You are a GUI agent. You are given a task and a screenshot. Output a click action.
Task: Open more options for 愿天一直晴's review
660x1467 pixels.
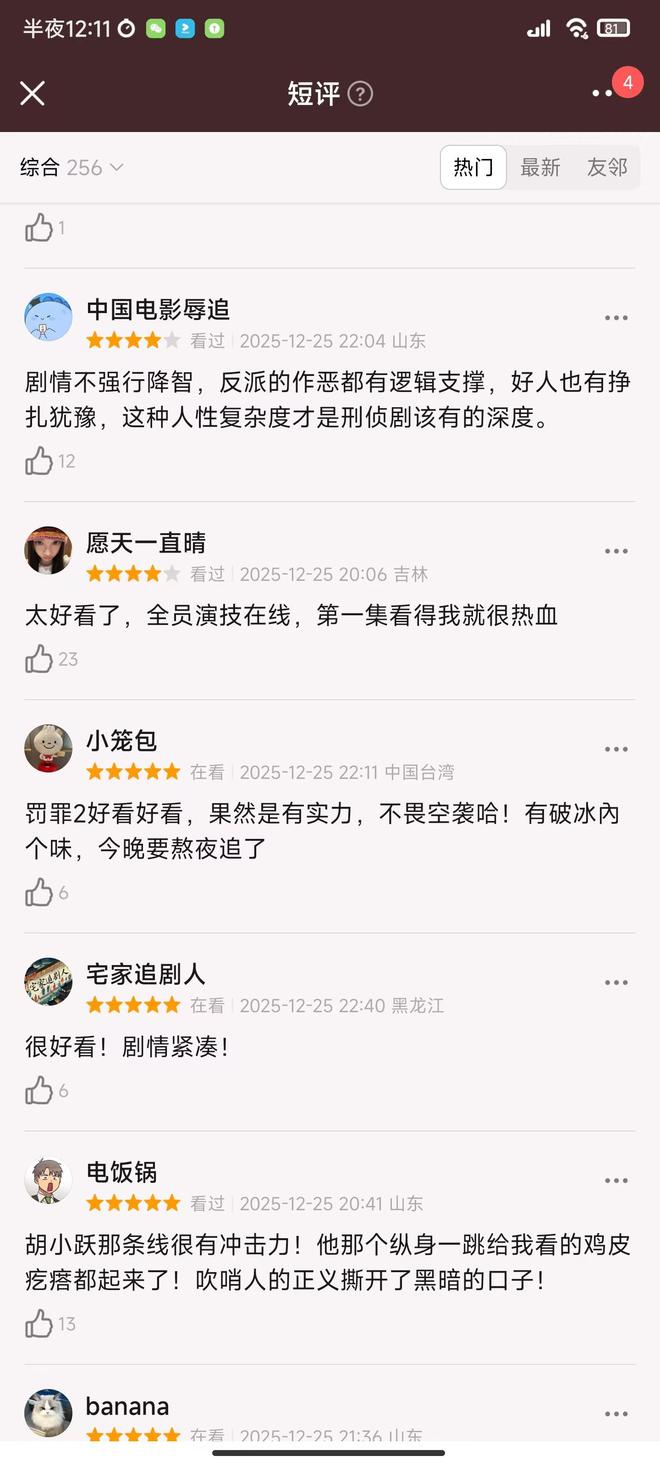point(616,551)
